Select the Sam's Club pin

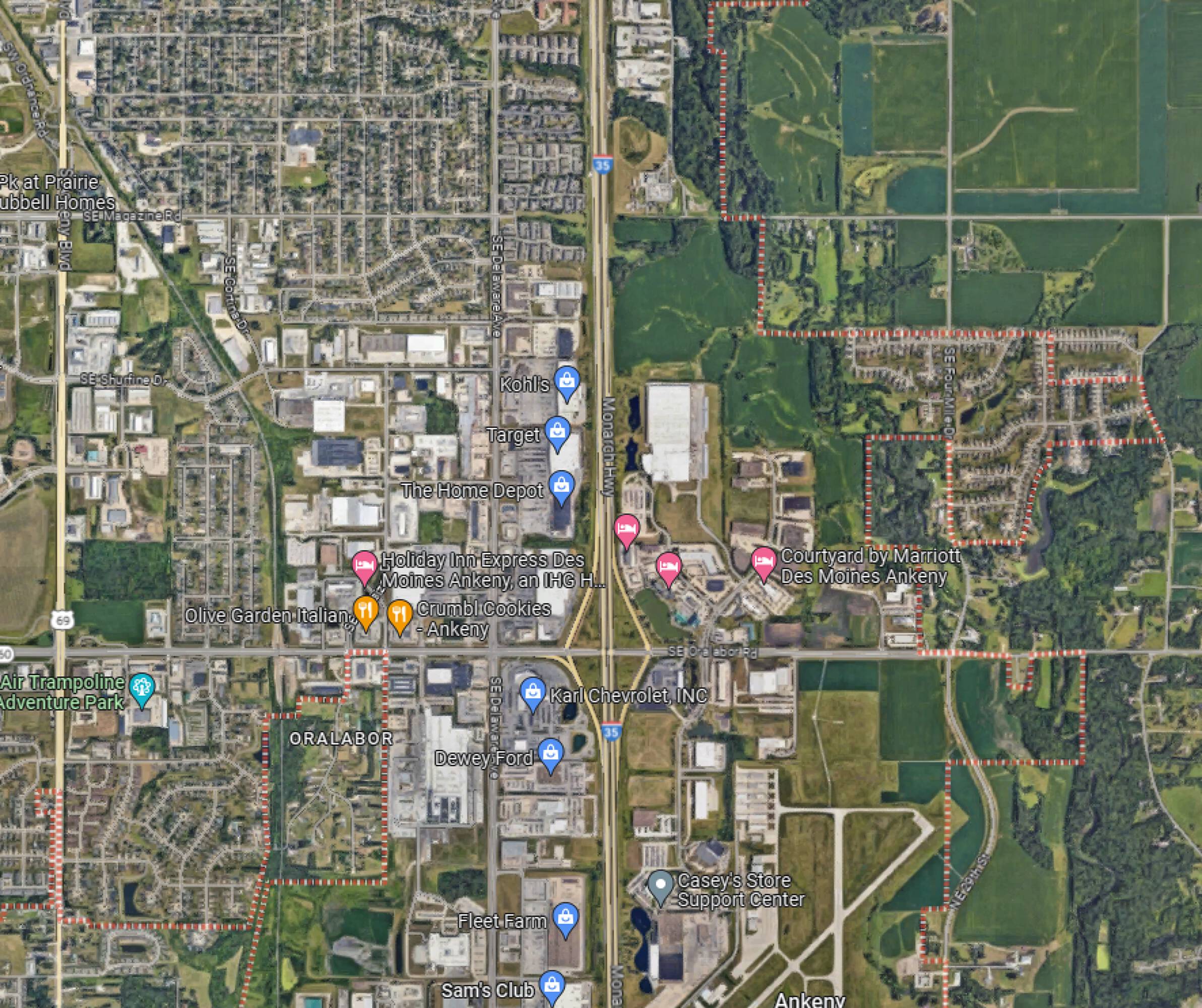pyautogui.click(x=552, y=987)
